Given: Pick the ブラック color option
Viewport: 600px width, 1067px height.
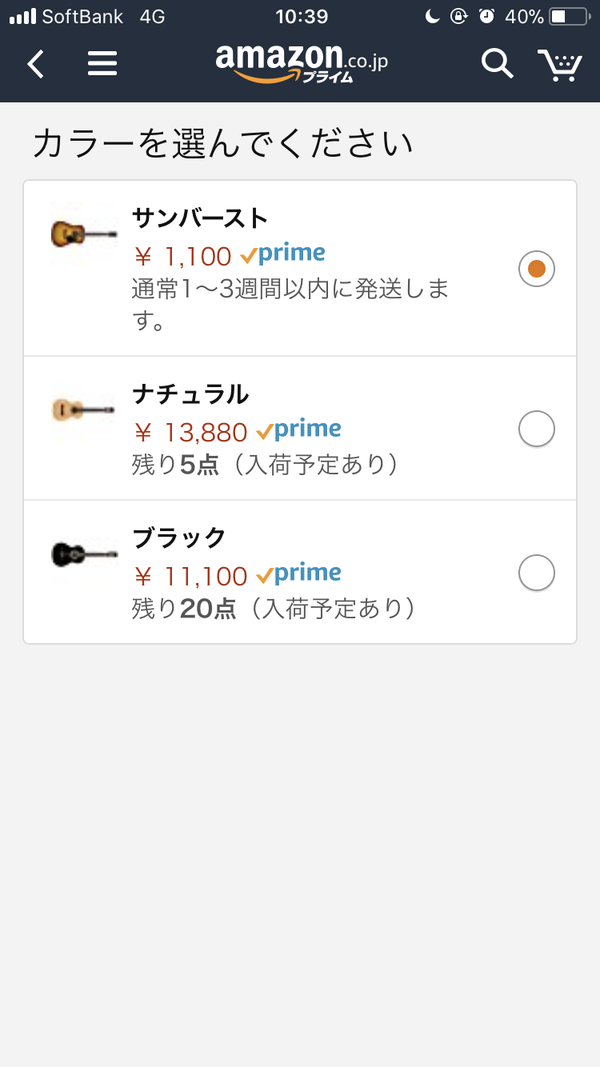Looking at the screenshot, I should (x=537, y=573).
